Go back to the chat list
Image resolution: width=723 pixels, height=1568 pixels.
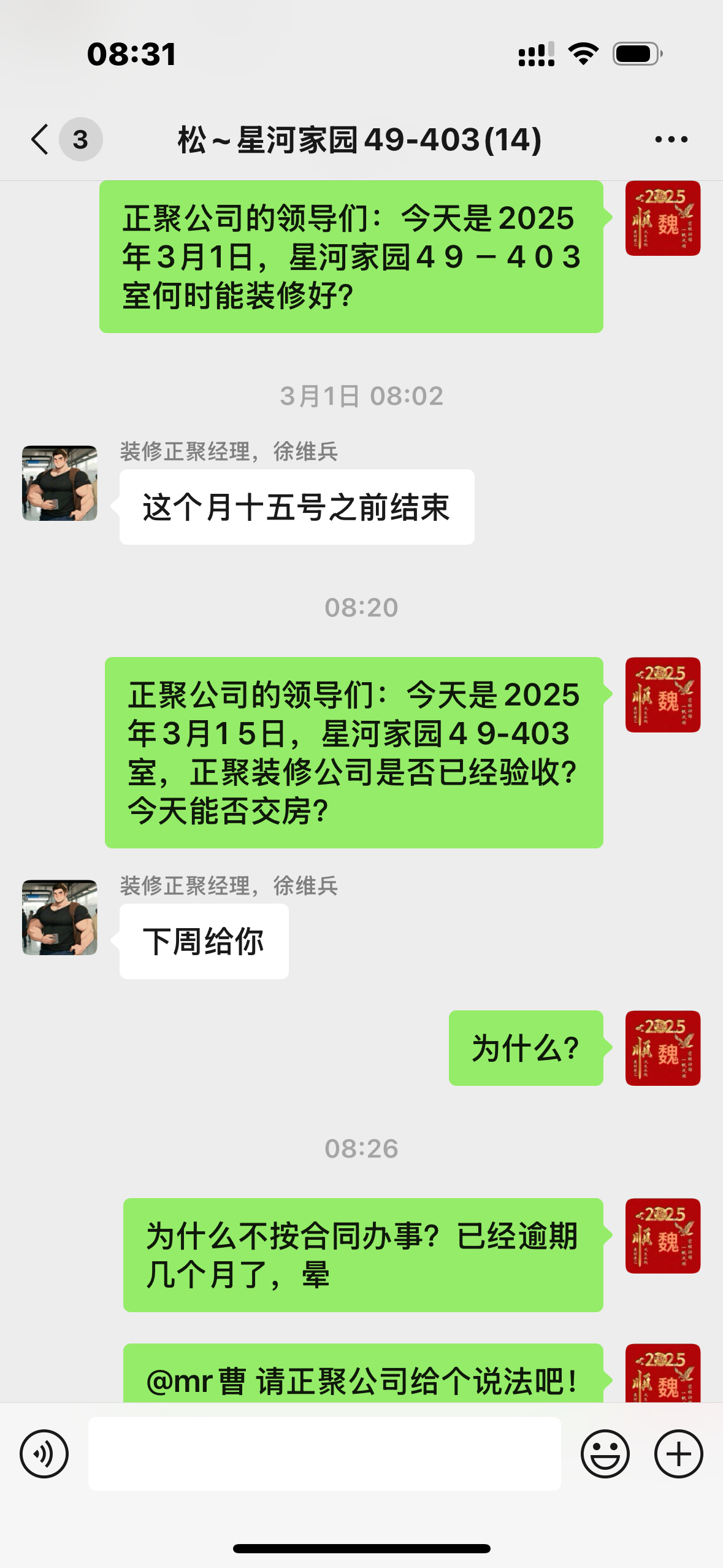click(x=40, y=139)
